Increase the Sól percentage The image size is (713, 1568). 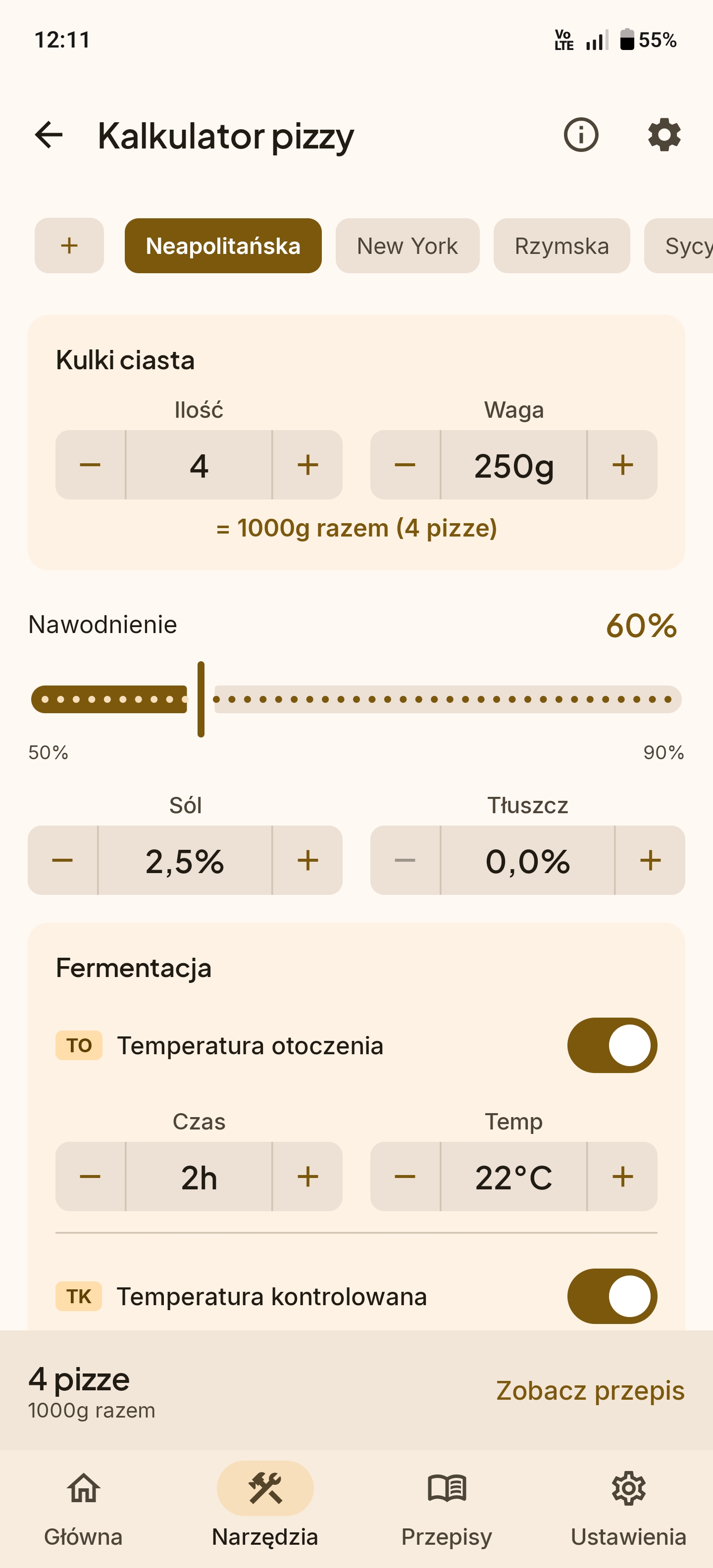click(x=308, y=861)
